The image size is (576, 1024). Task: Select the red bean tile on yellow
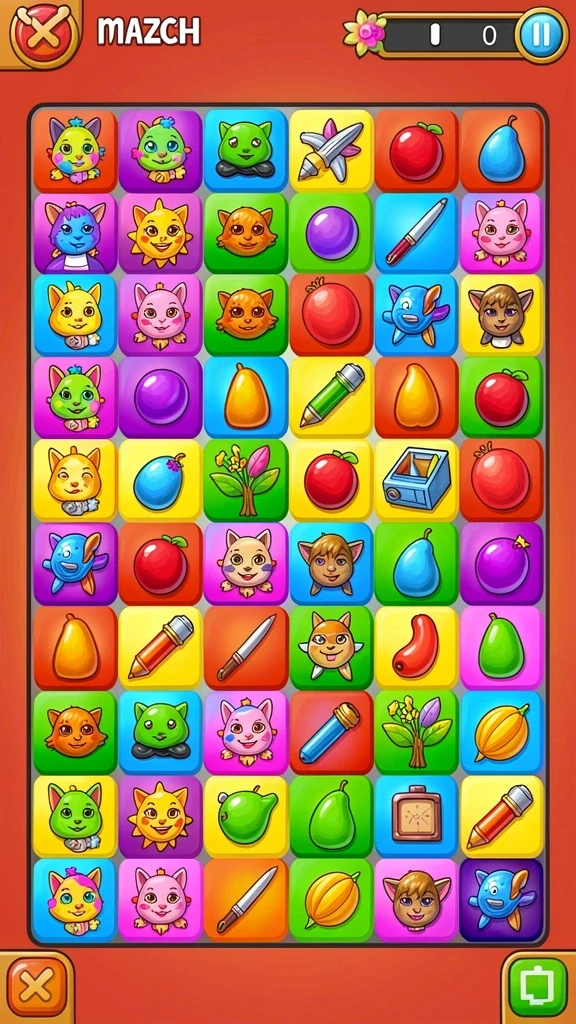pyautogui.click(x=417, y=648)
